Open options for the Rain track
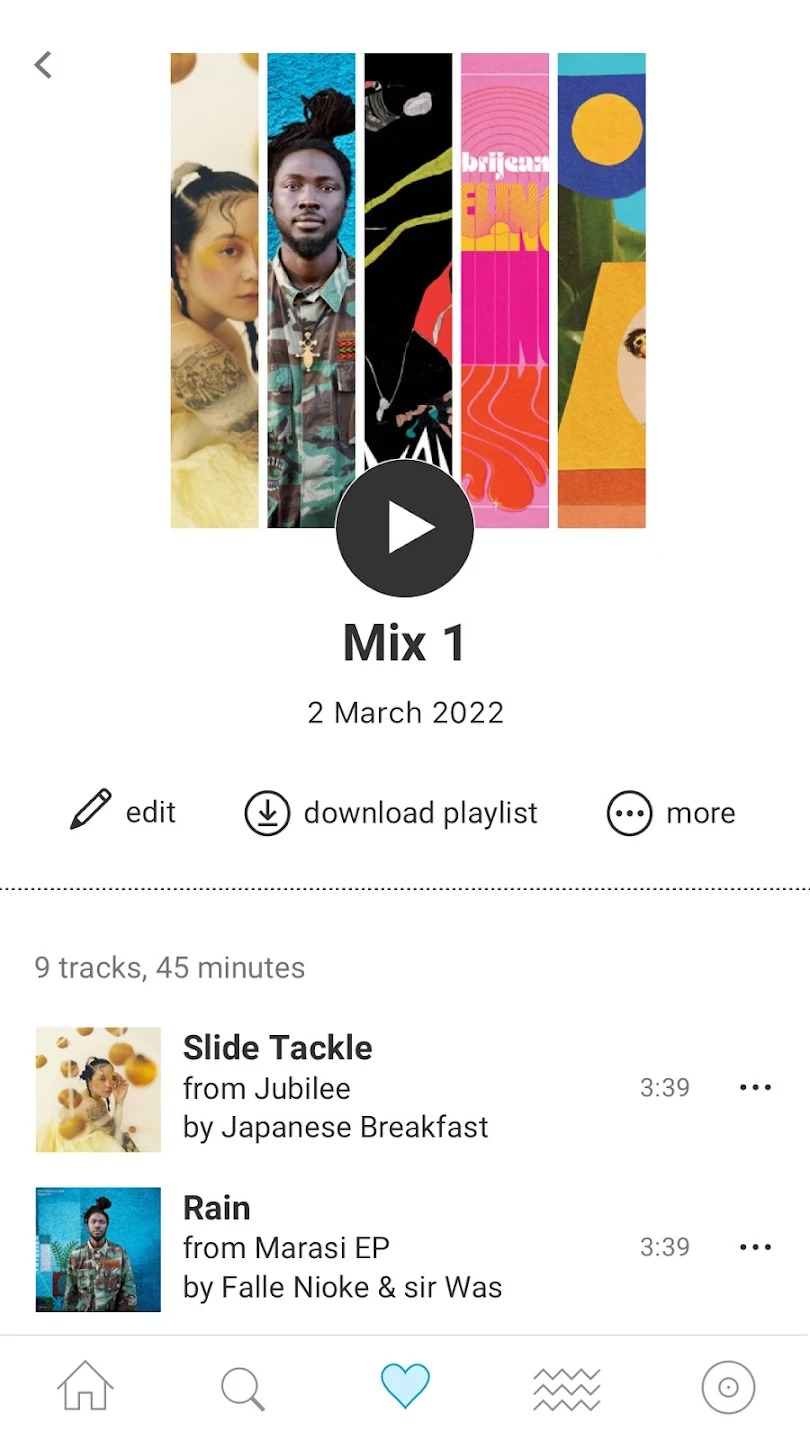This screenshot has width=810, height=1440. pos(755,1247)
